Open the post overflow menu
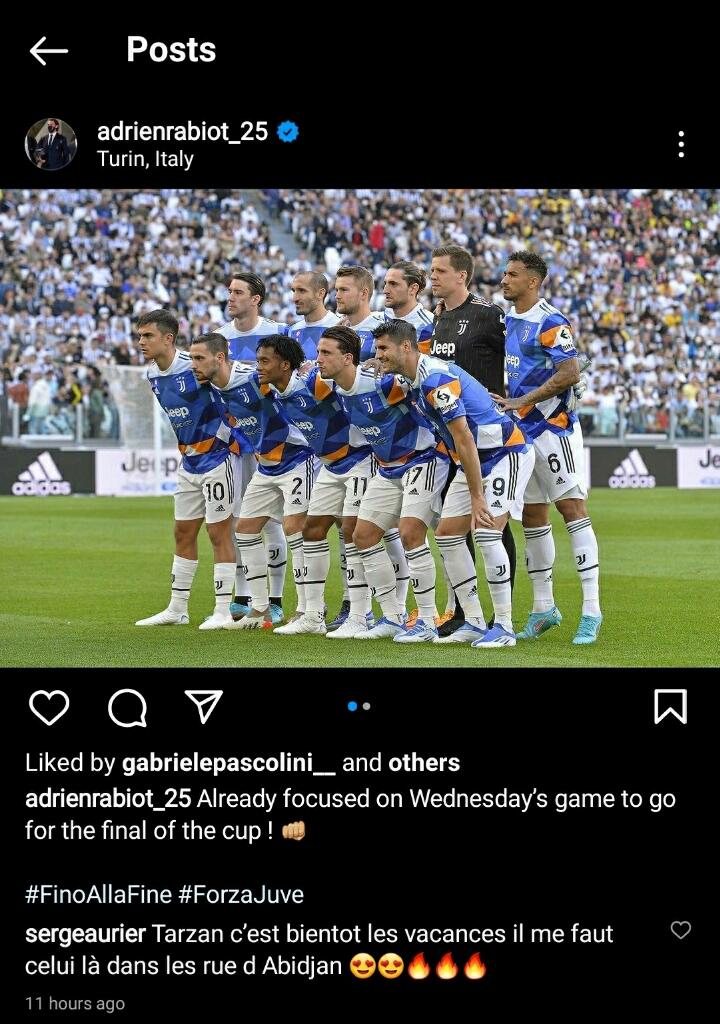The width and height of the screenshot is (720, 1024). pos(681,144)
